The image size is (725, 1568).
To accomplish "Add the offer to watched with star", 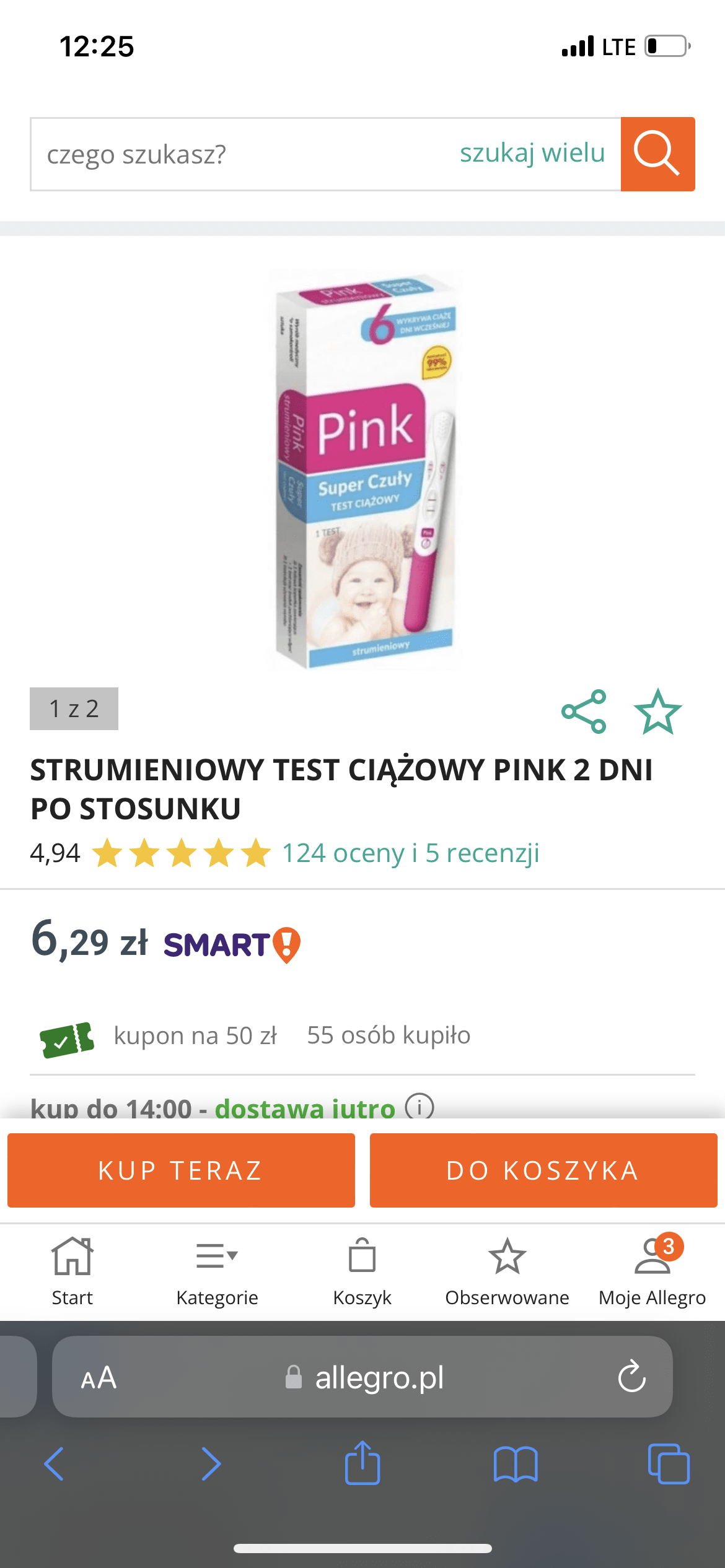I will pyautogui.click(x=657, y=712).
